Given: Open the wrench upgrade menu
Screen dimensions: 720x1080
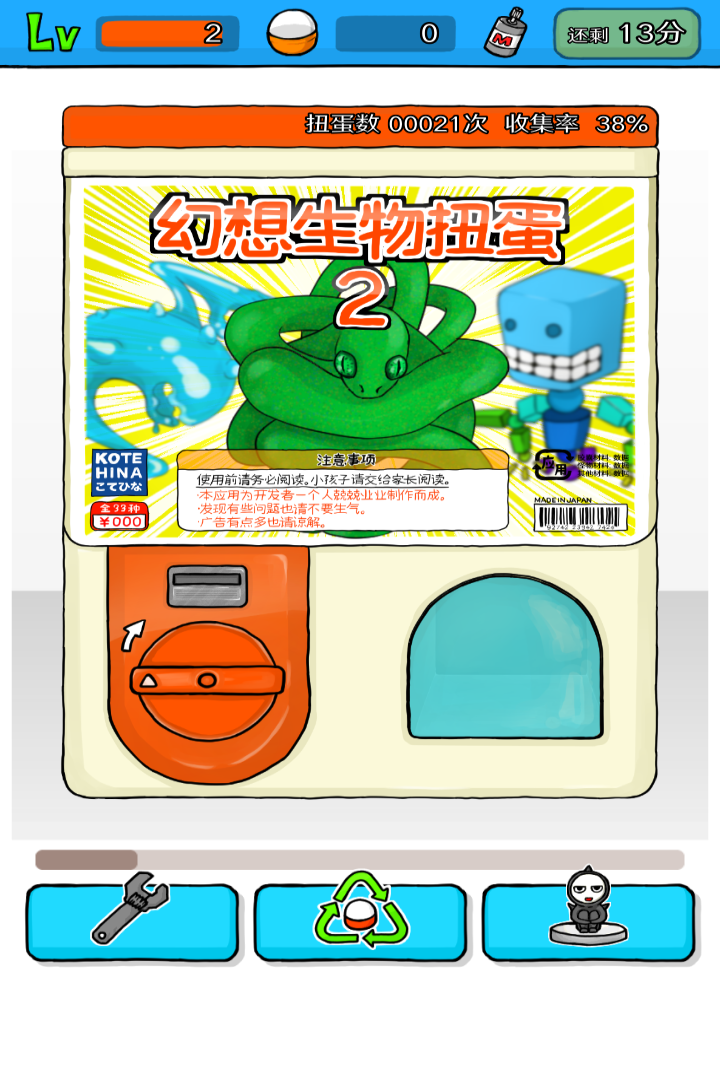Looking at the screenshot, I should click(x=132, y=921).
